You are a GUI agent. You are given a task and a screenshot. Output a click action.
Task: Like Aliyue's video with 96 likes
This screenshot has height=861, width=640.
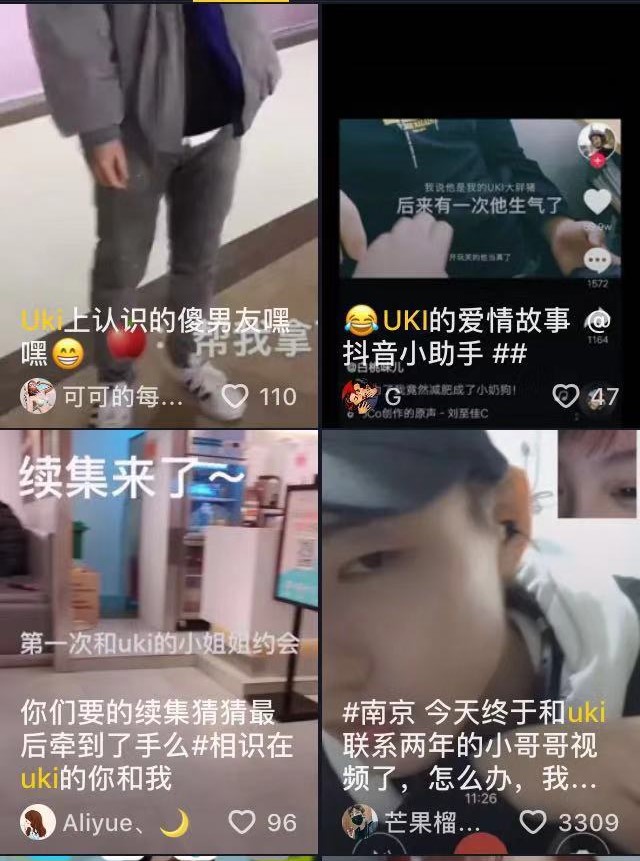[241, 822]
